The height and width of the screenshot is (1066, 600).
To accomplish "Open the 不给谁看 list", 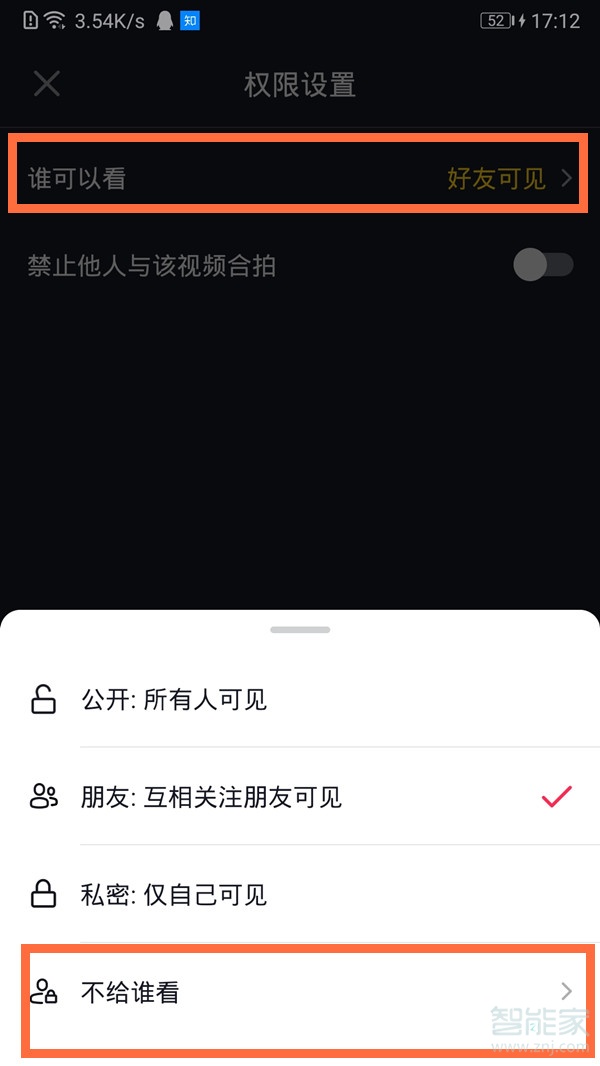I will (x=300, y=992).
